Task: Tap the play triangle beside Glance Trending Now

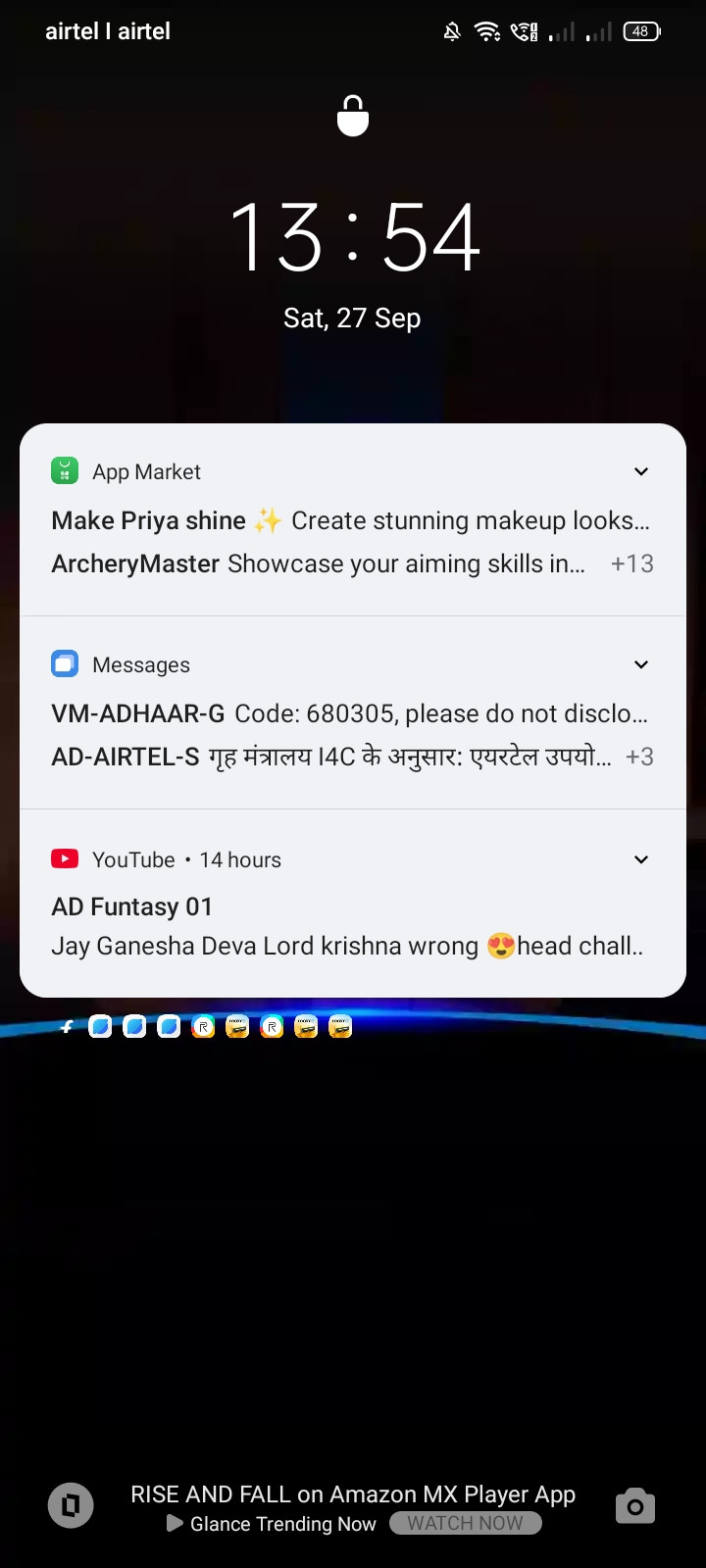Action: [x=174, y=1524]
